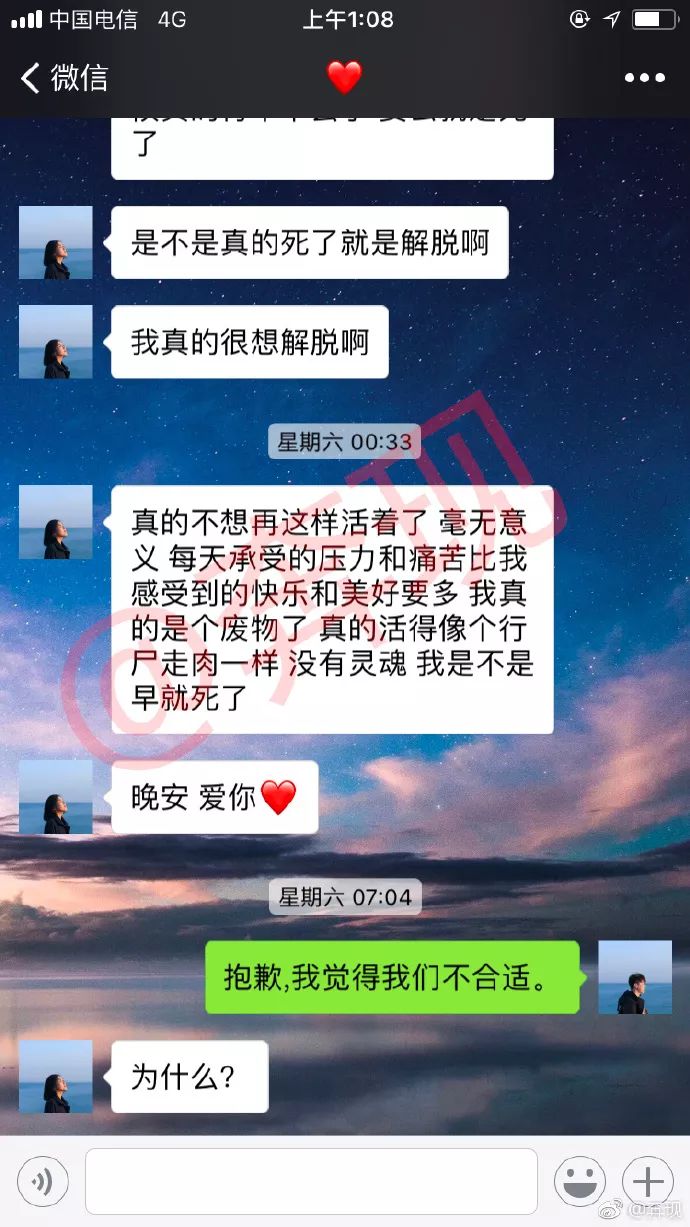This screenshot has height=1227, width=690.
Task: Open the emoji sticker panel
Action: coord(580,1182)
